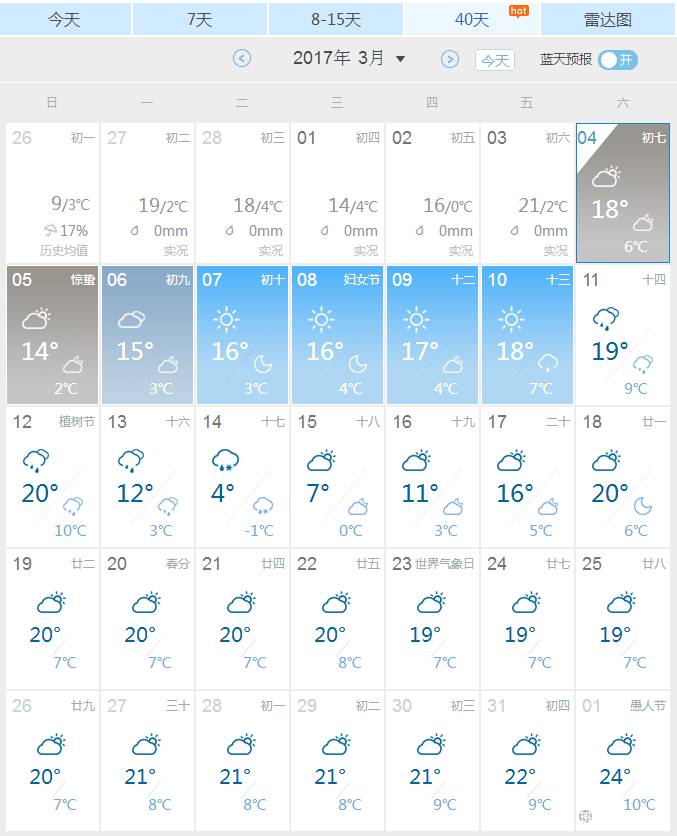Screen dimensions: 677x836
Task: Open the forecast for March 14
Action: 242,476
